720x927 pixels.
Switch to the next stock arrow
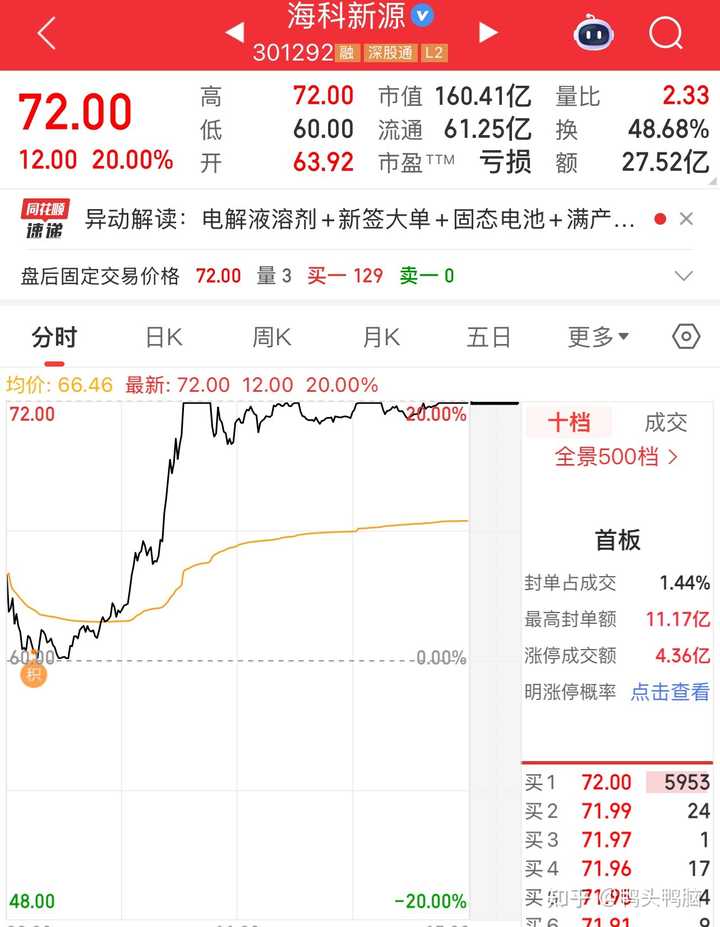[x=488, y=33]
